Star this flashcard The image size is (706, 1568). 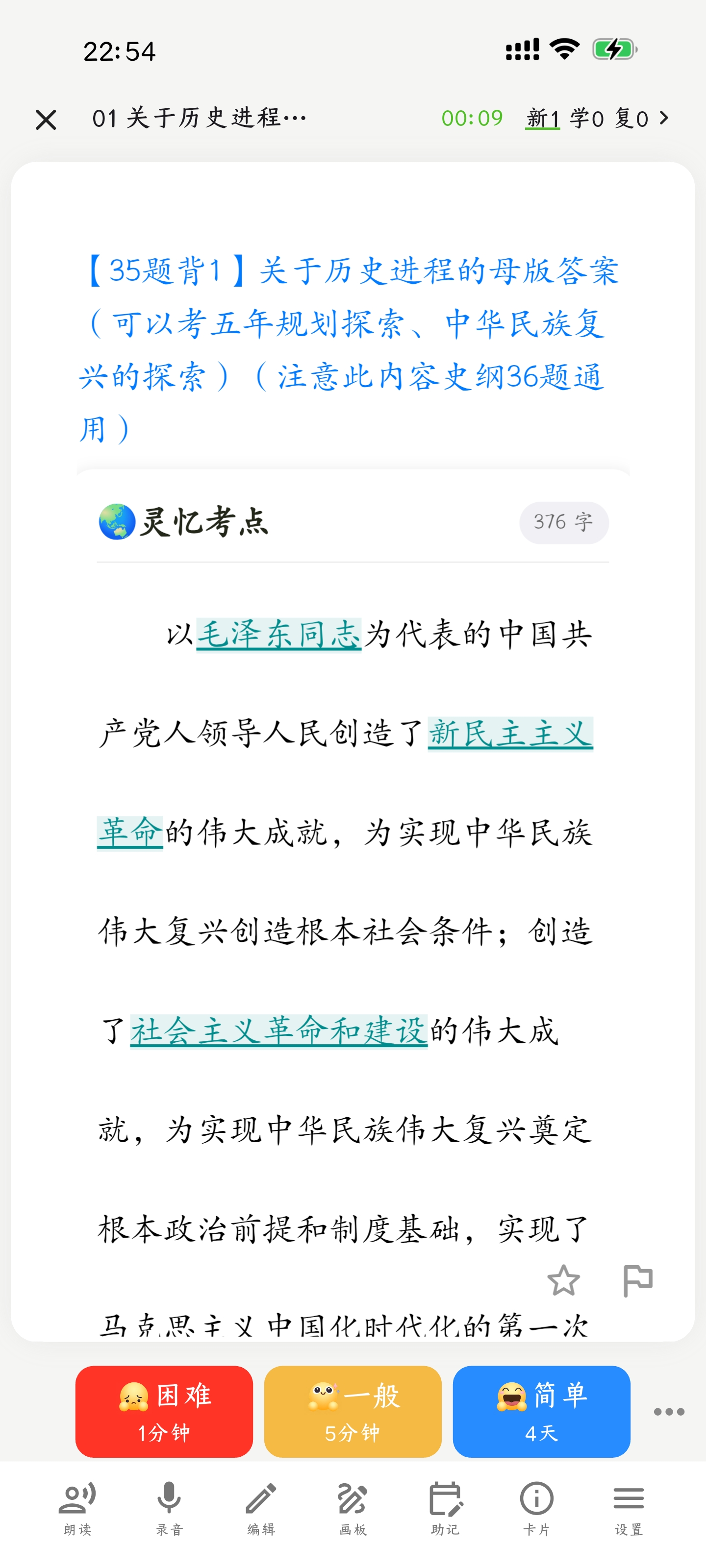click(563, 1281)
